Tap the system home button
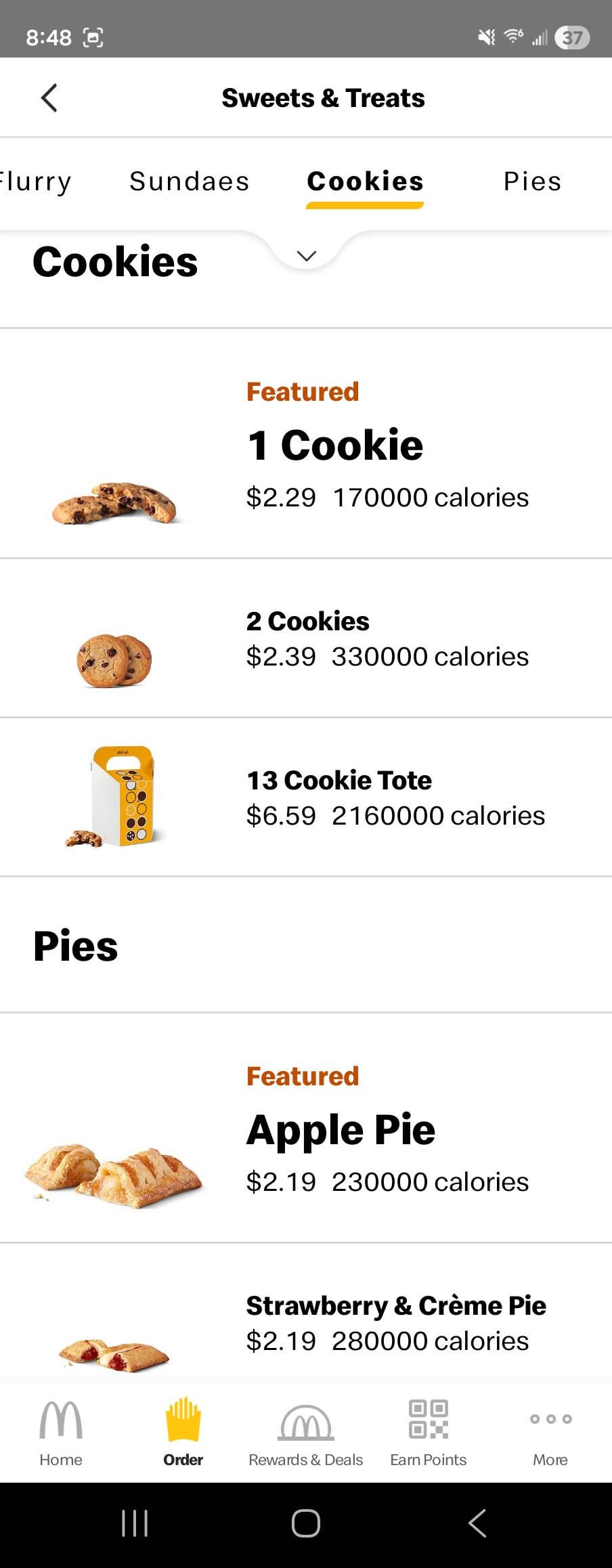The image size is (612, 1568). (306, 1523)
